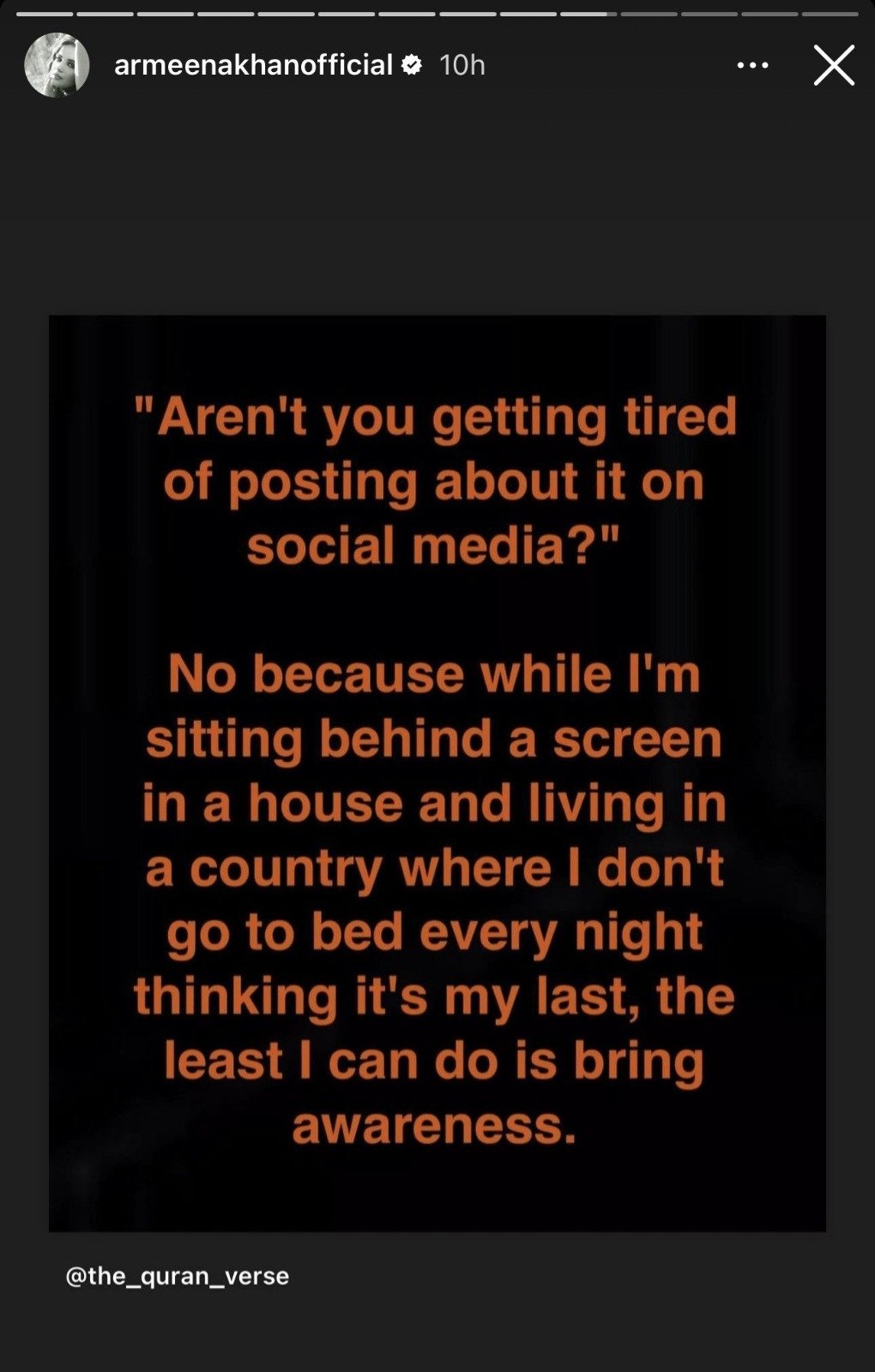Open the three-dot story options menu

pos(752,65)
